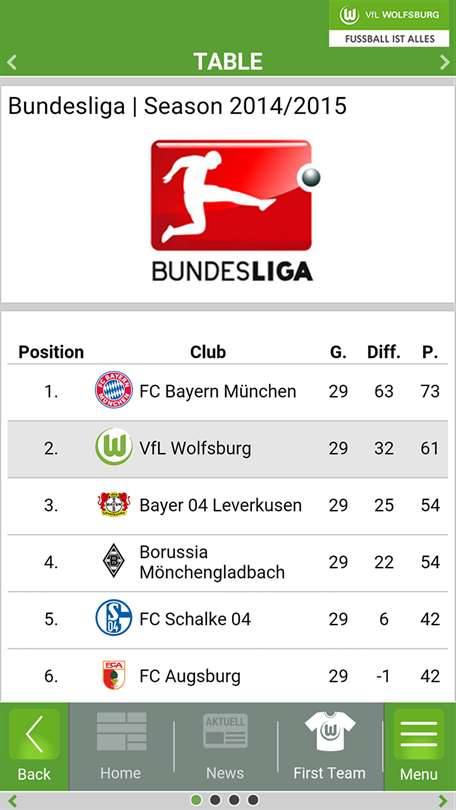Tap the right arrow in the bottom pager bar
Image resolution: width=456 pixels, height=810 pixels.
[443, 801]
